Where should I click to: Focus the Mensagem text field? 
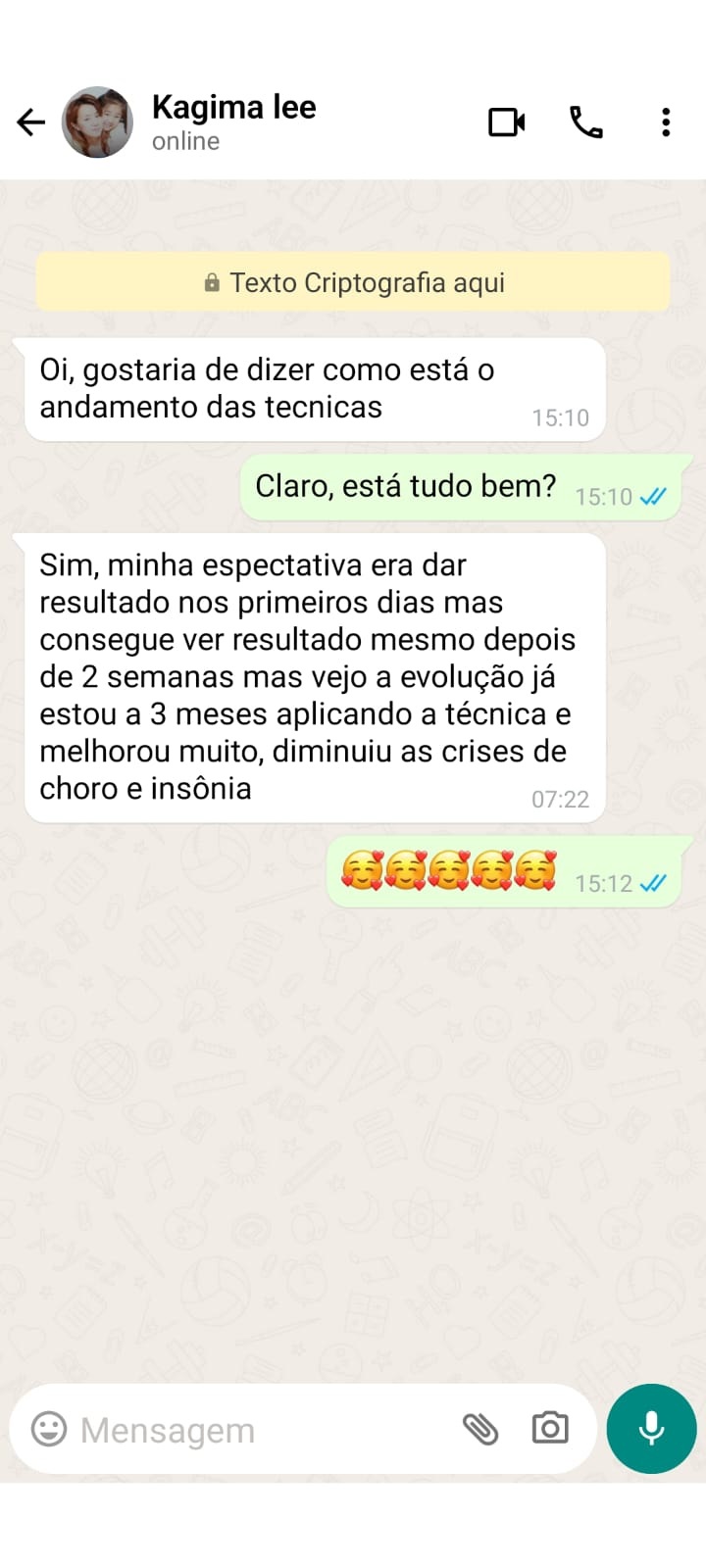coord(255,1430)
